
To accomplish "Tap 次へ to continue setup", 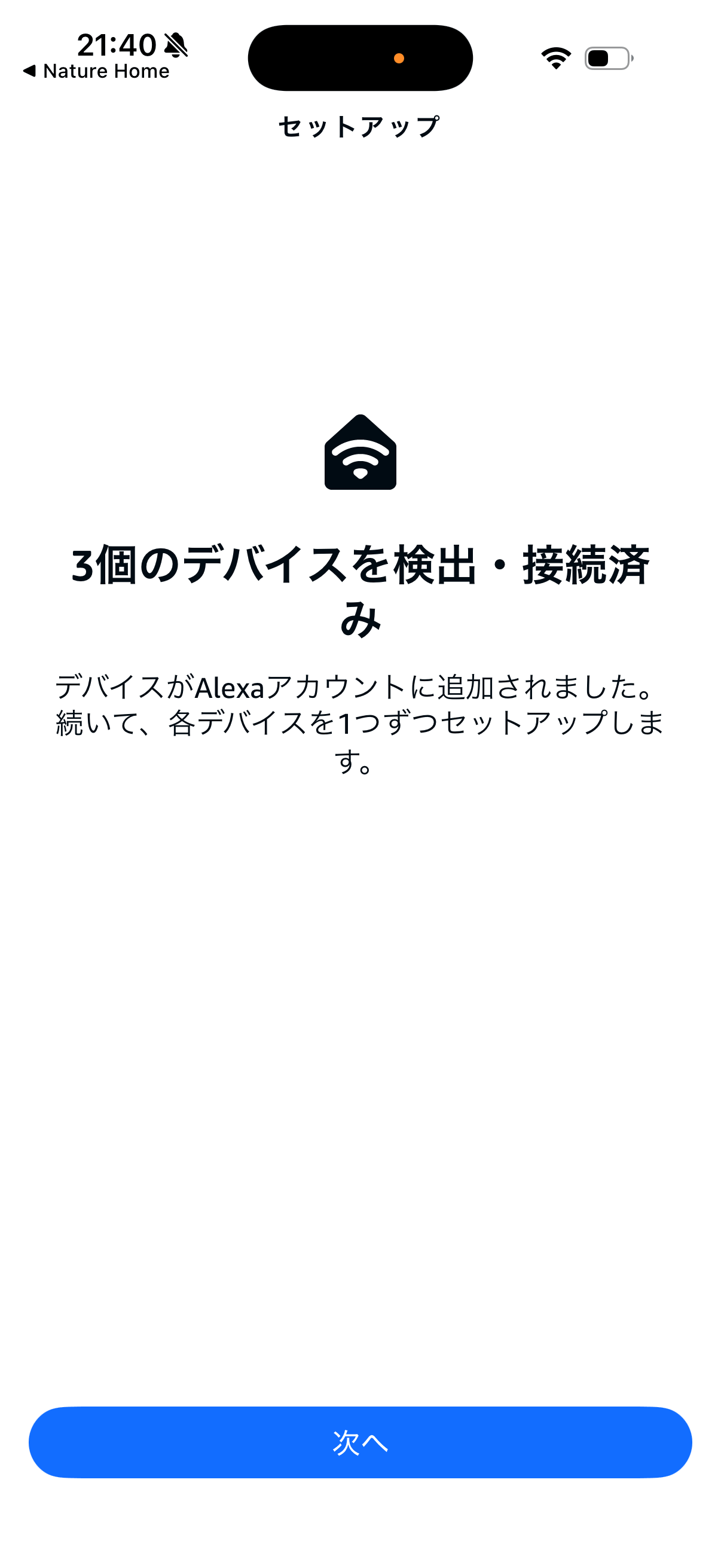I will click(360, 1442).
